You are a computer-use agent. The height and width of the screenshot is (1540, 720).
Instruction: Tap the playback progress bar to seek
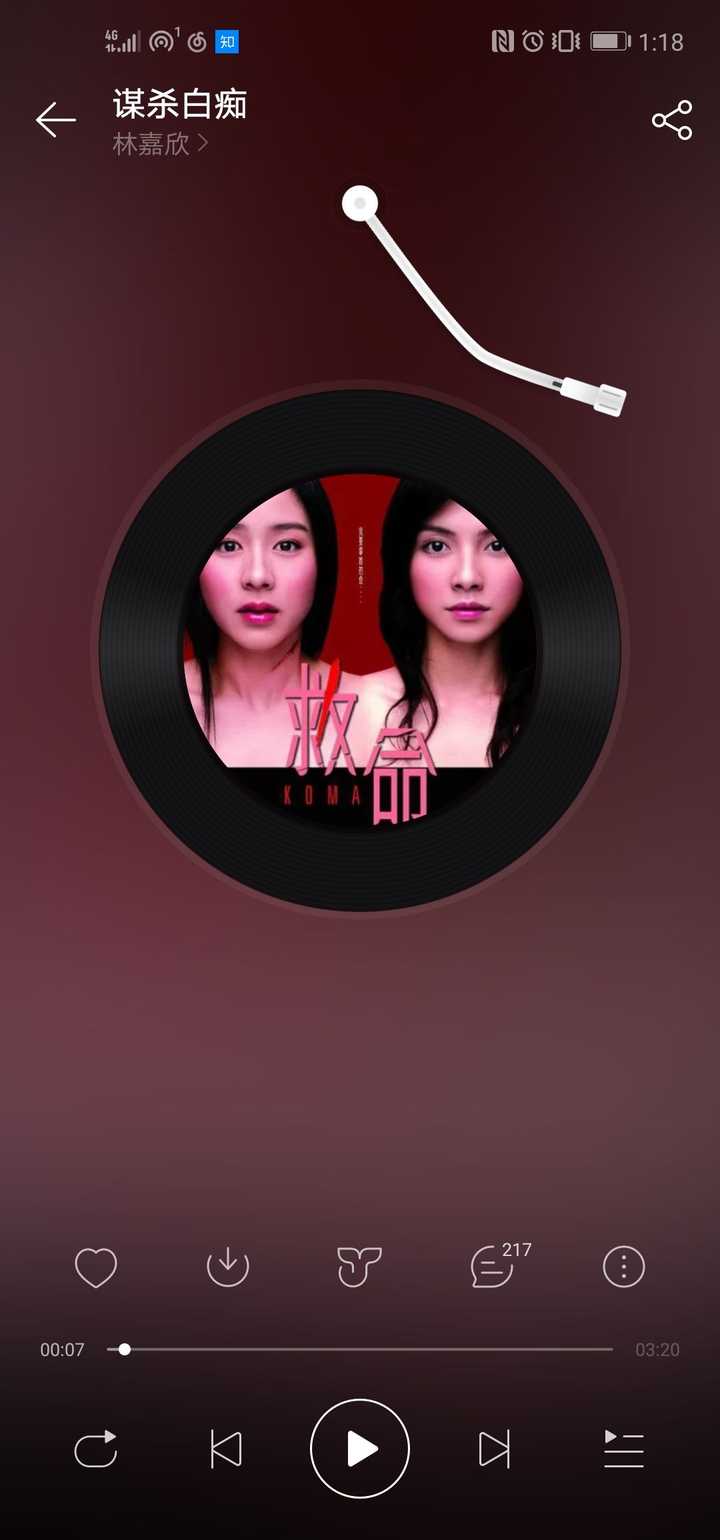pyautogui.click(x=360, y=1349)
